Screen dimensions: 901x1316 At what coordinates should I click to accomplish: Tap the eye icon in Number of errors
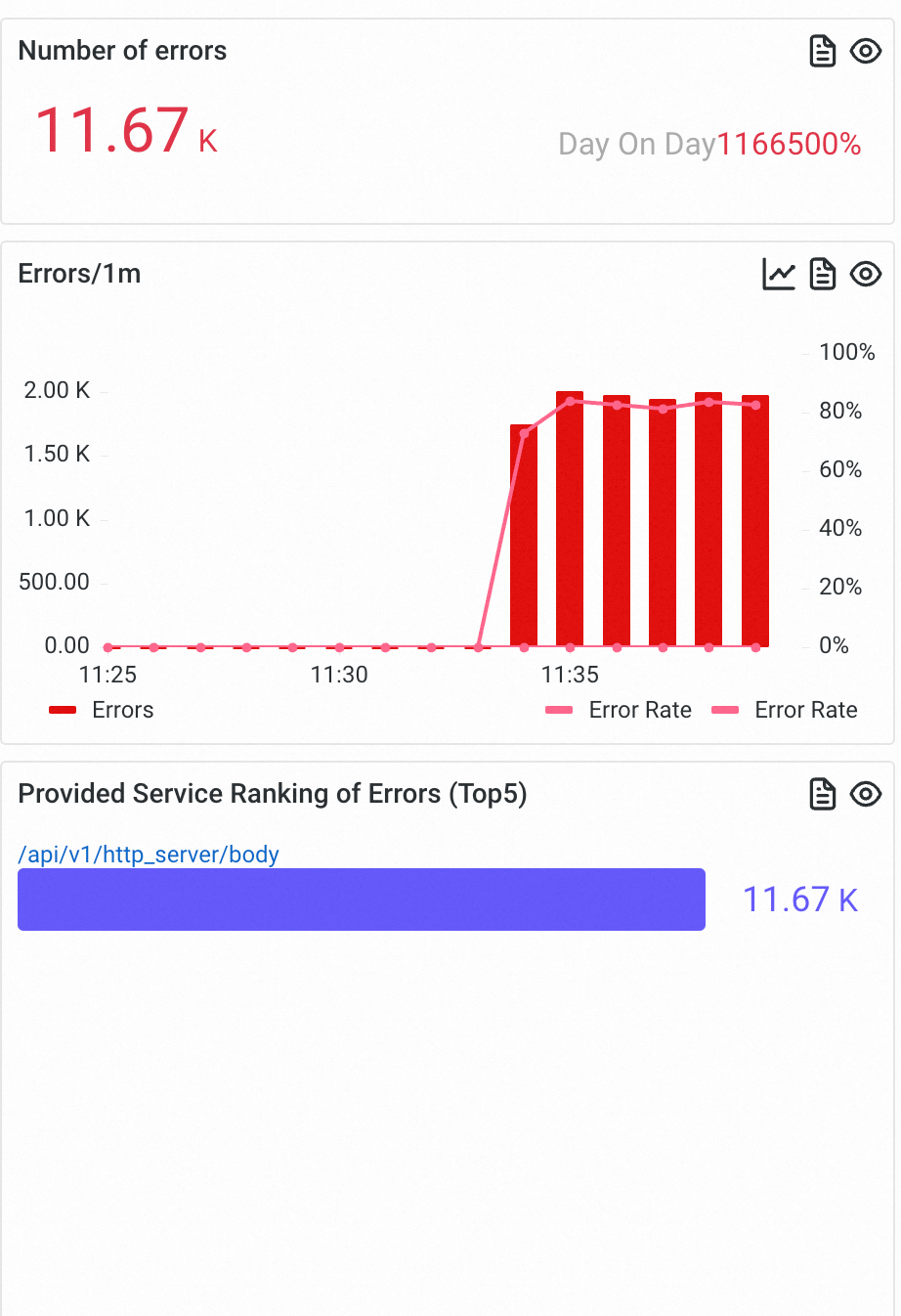pos(866,51)
